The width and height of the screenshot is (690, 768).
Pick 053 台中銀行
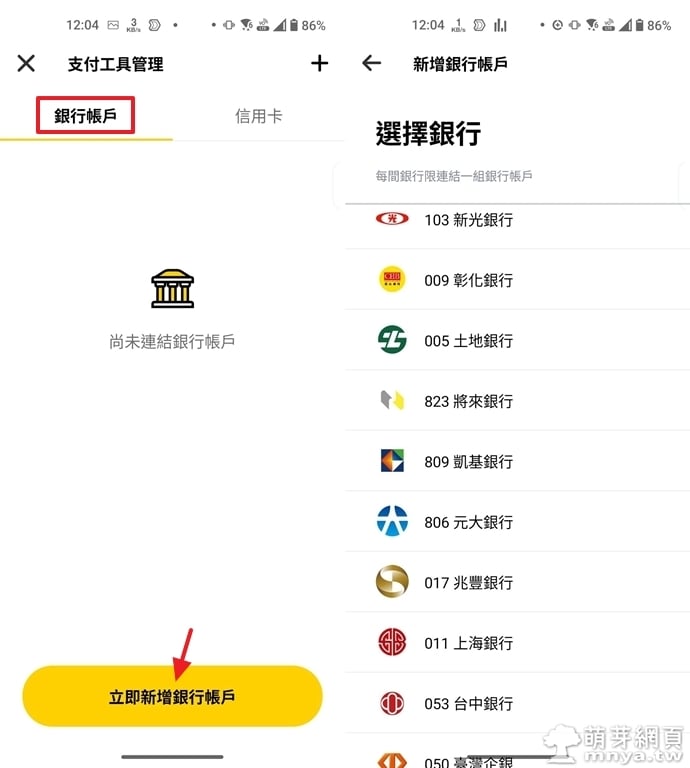468,703
